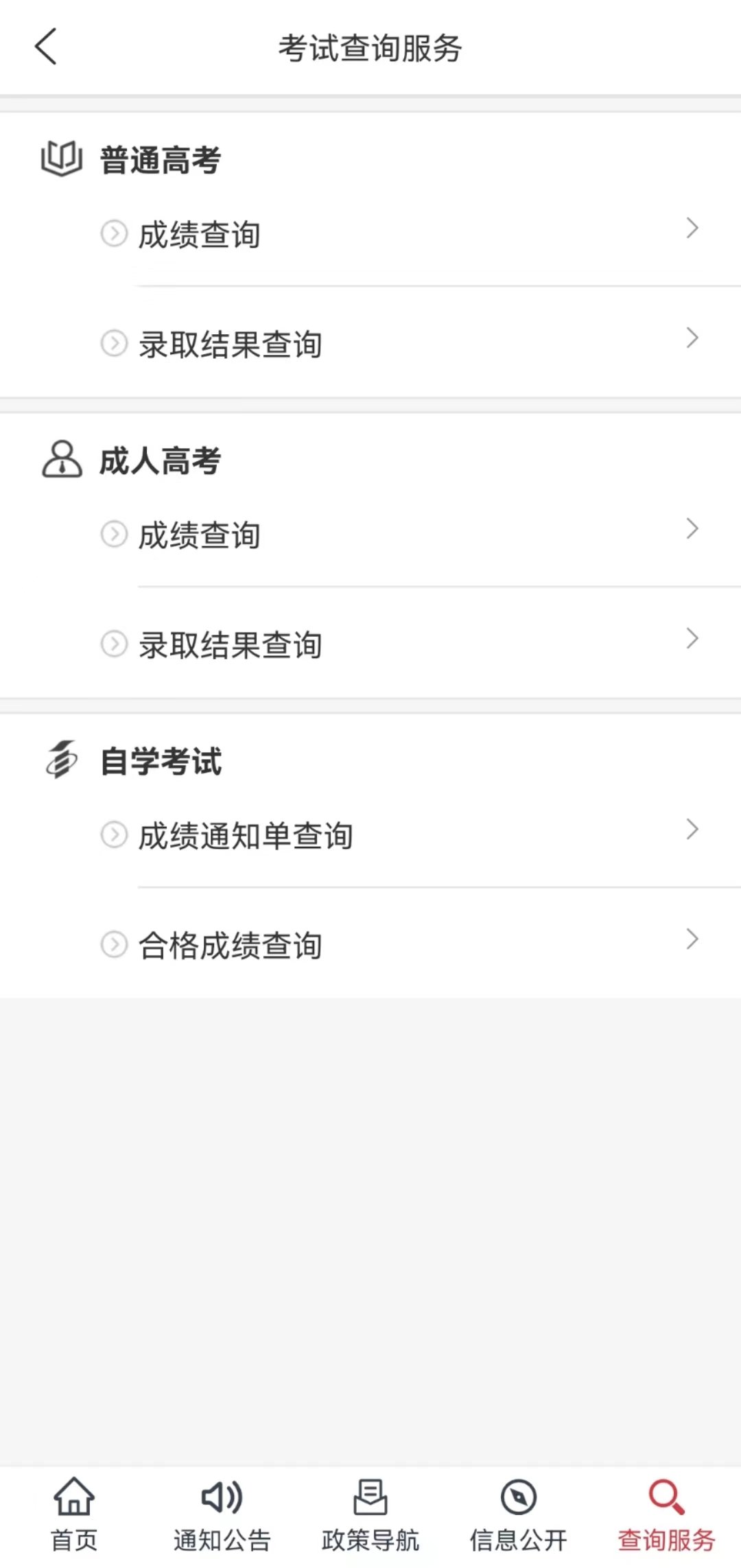The height and width of the screenshot is (1568, 741).
Task: Open 成绩查询 under 普通高考
Action: 199,235
